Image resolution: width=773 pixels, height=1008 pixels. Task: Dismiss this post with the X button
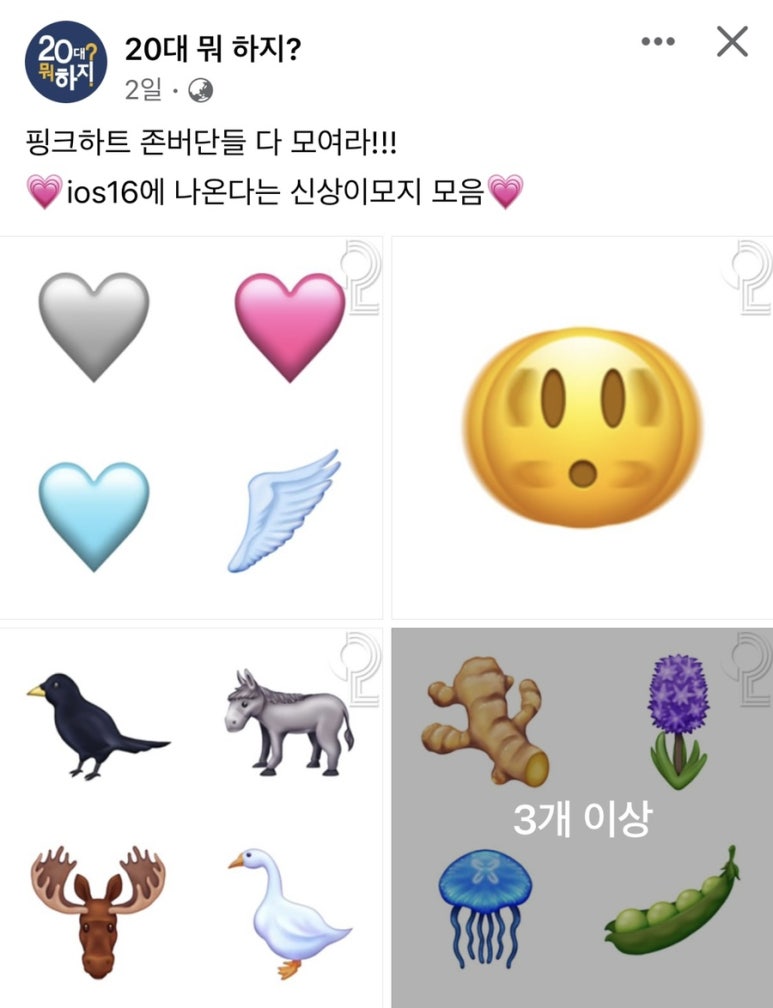point(733,42)
